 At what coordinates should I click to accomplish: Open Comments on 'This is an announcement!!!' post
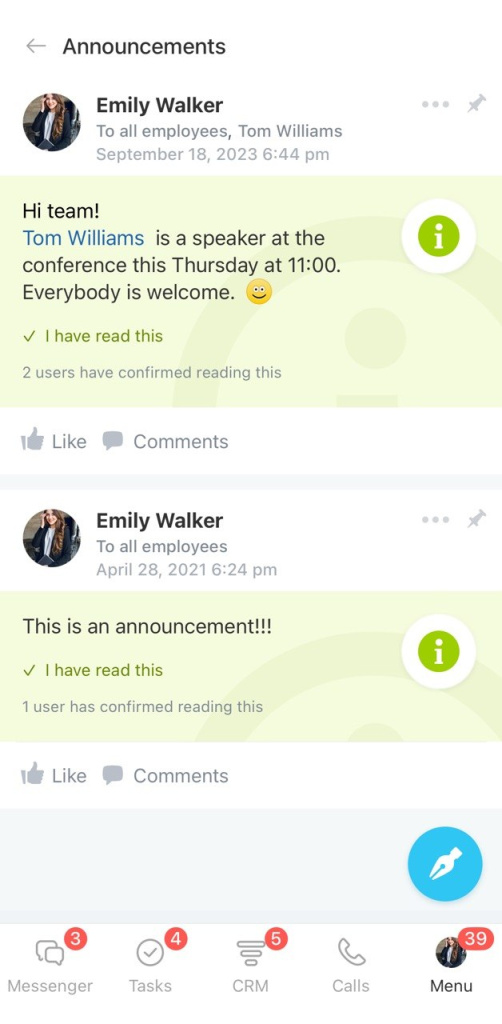(165, 776)
